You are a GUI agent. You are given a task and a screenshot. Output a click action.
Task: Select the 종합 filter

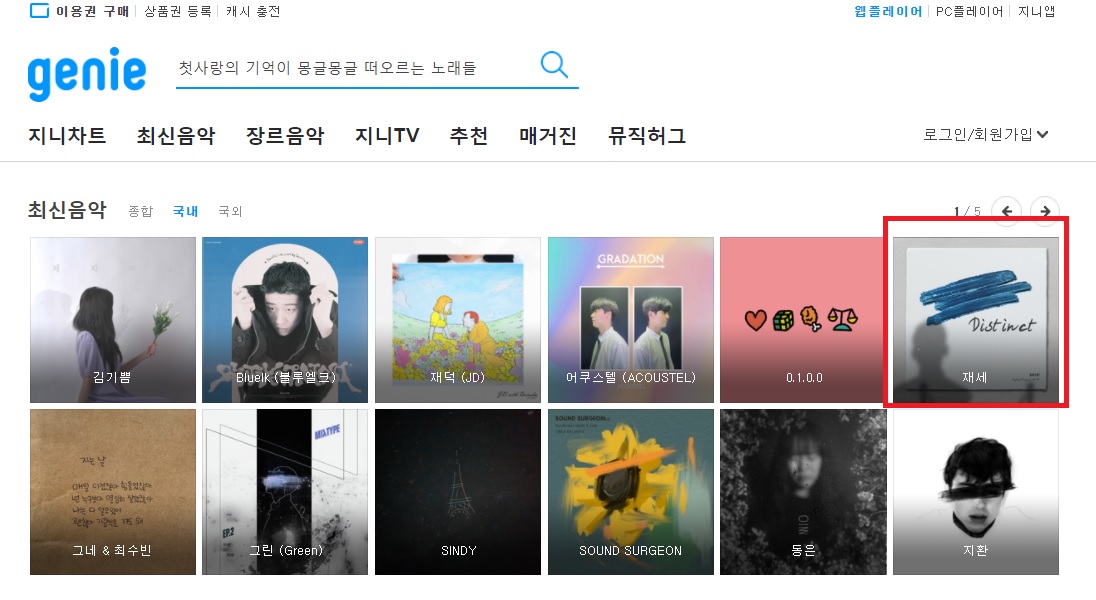tap(141, 211)
